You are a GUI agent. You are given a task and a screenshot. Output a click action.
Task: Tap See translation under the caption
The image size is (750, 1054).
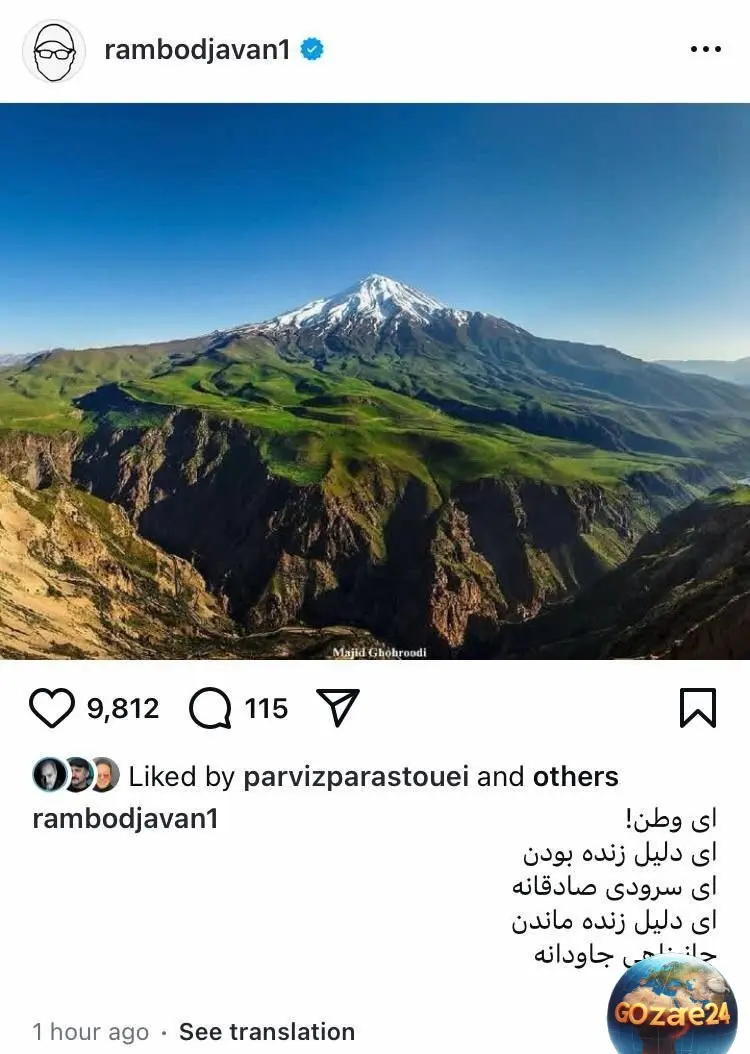click(267, 1032)
